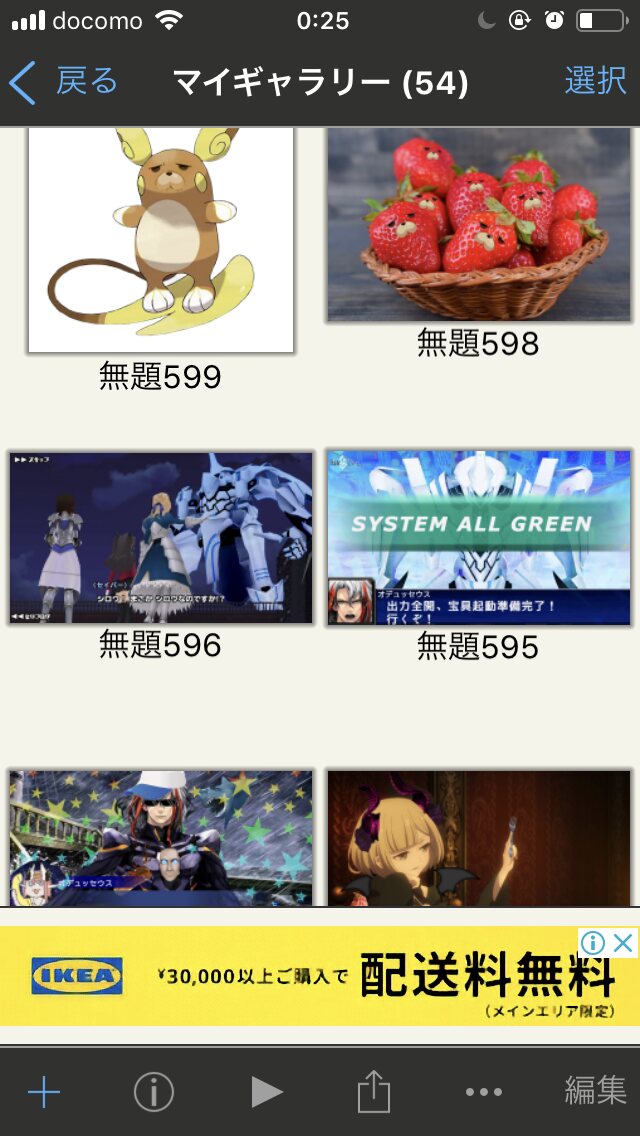Viewport: 640px width, 1136px height.
Task: Tap 選択 to select artworks
Action: 595,81
